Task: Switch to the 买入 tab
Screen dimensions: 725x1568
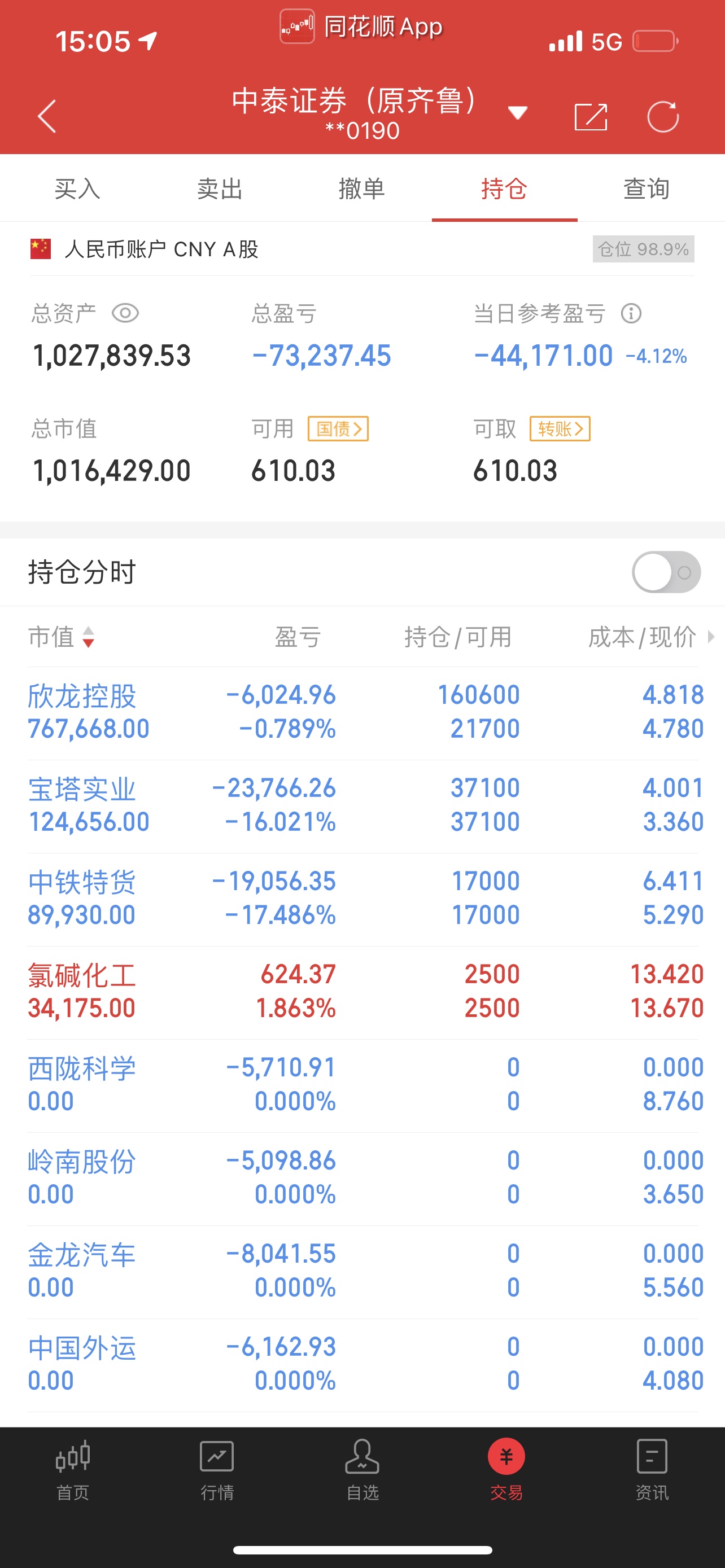Action: [77, 189]
